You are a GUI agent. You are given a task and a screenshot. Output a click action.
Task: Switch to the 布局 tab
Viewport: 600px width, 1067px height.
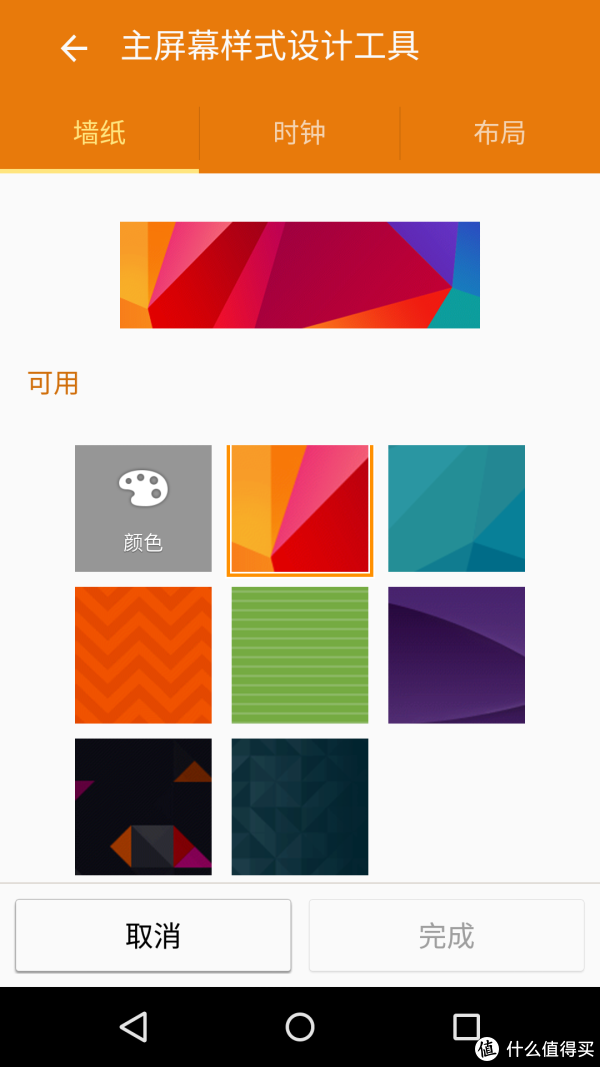pyautogui.click(x=499, y=133)
